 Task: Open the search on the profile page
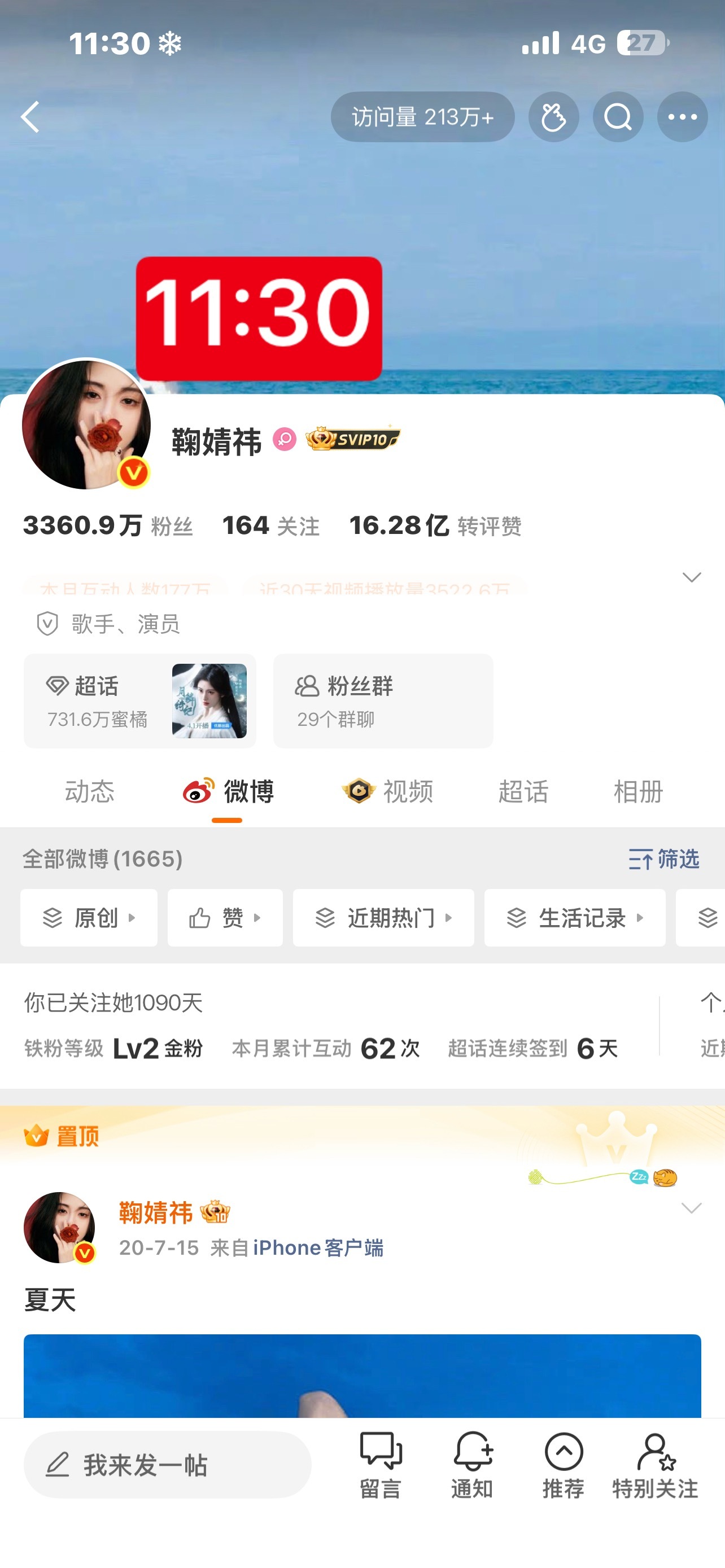(618, 117)
